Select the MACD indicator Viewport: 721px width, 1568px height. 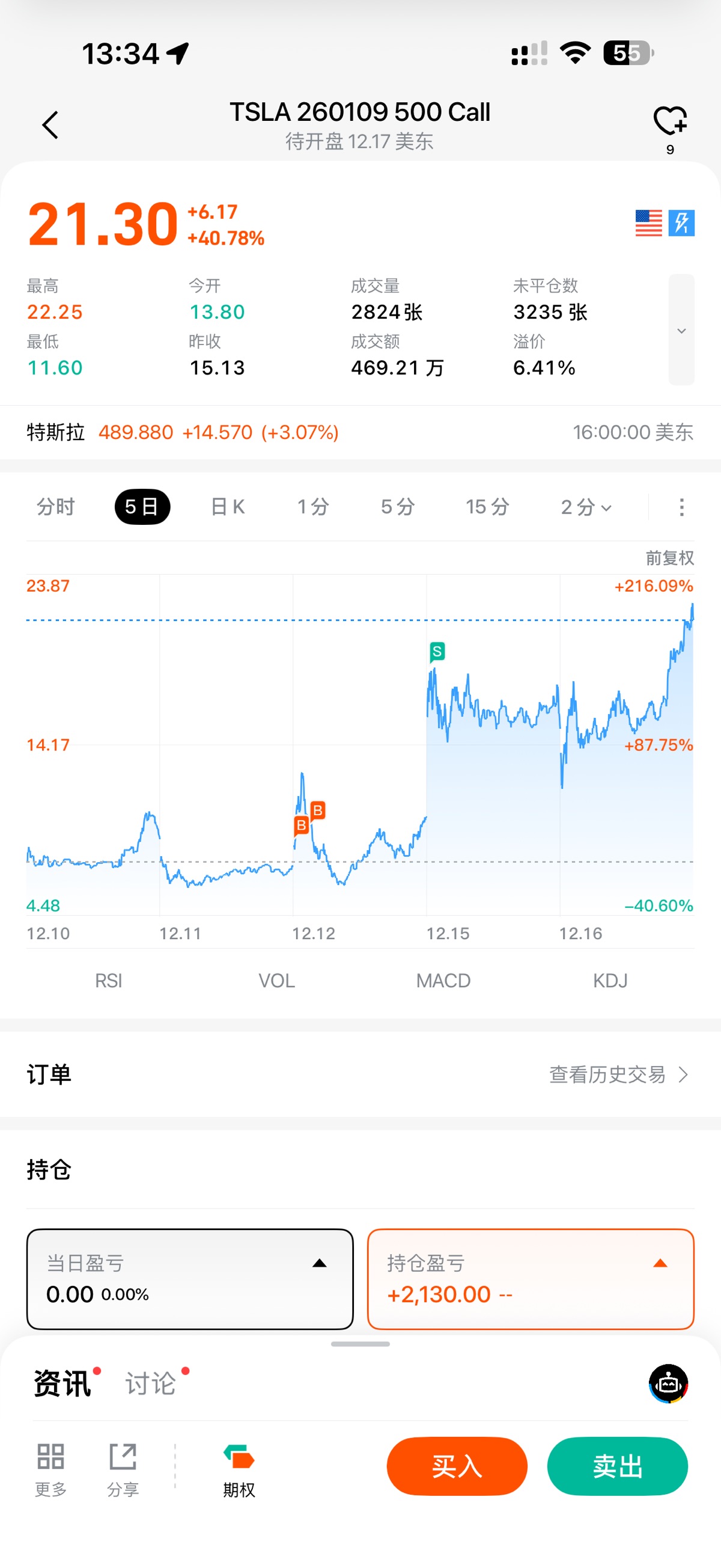click(443, 981)
